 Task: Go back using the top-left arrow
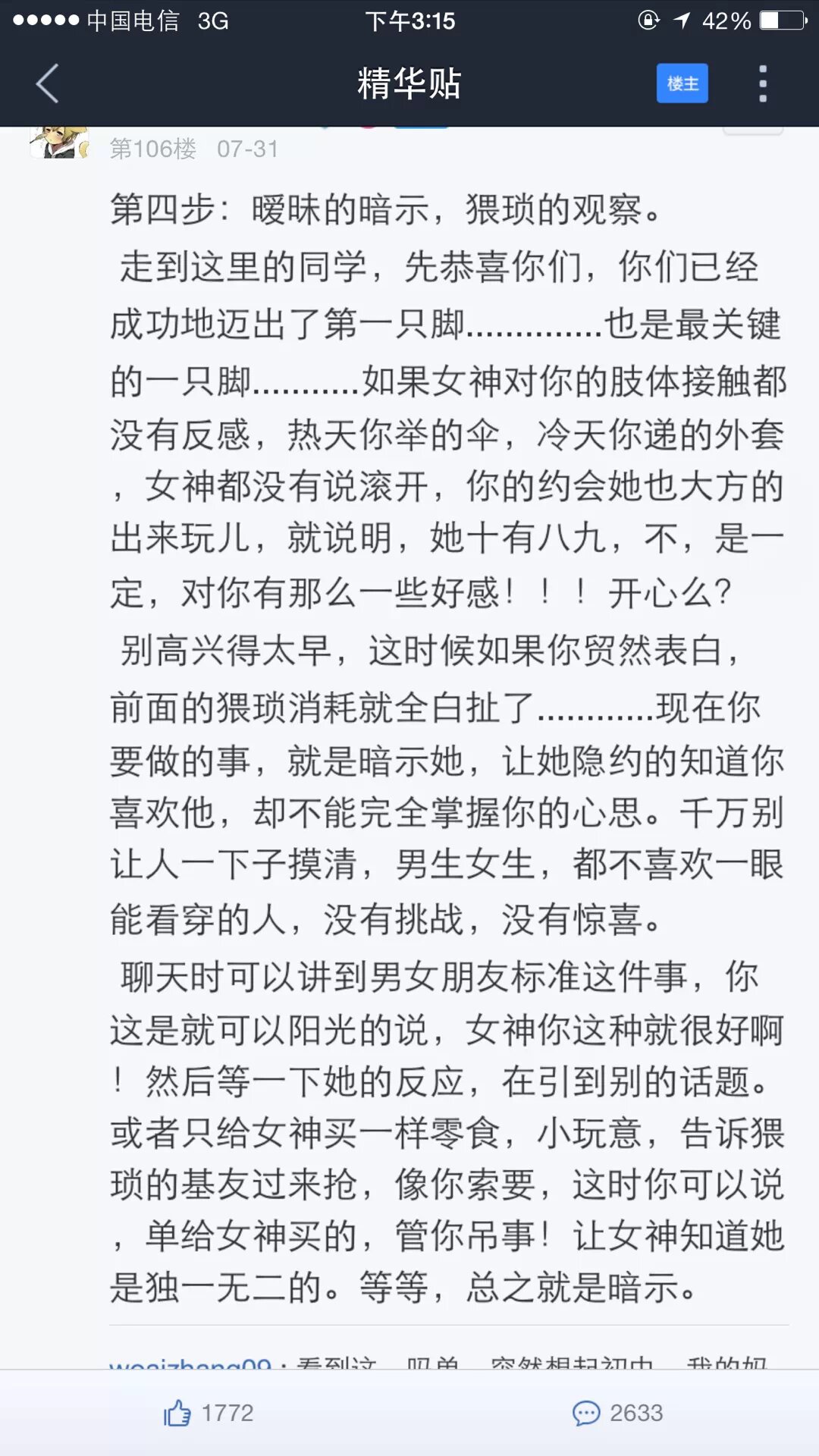pyautogui.click(x=47, y=83)
